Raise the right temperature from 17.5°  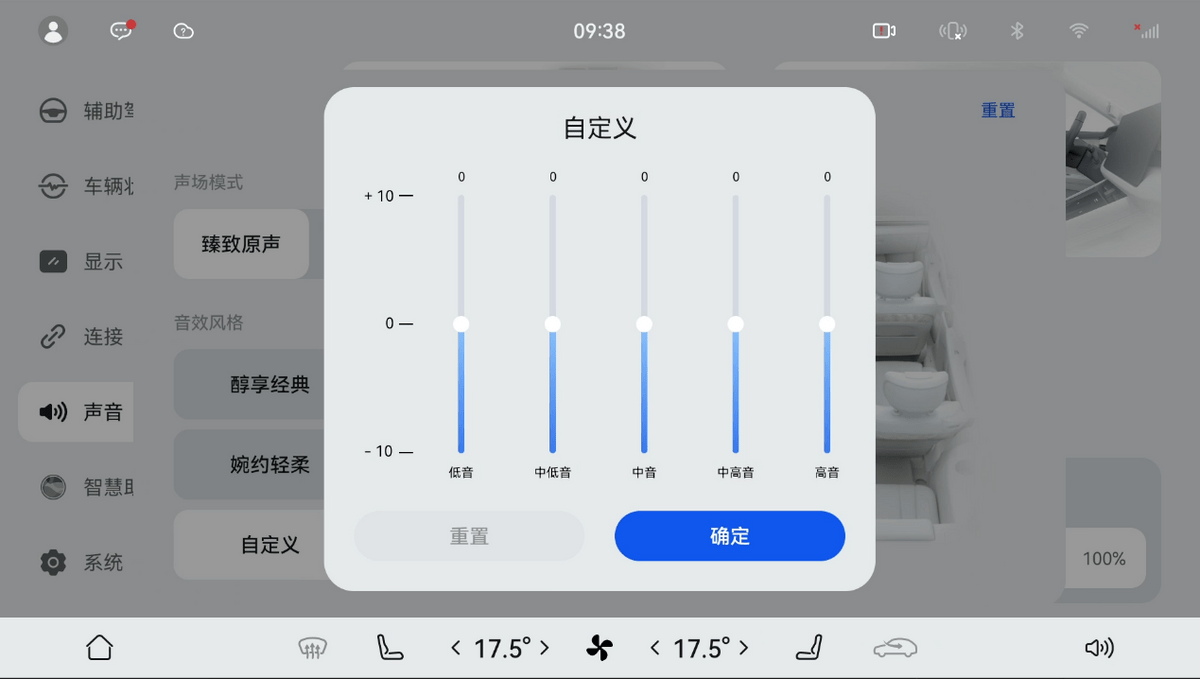point(743,648)
